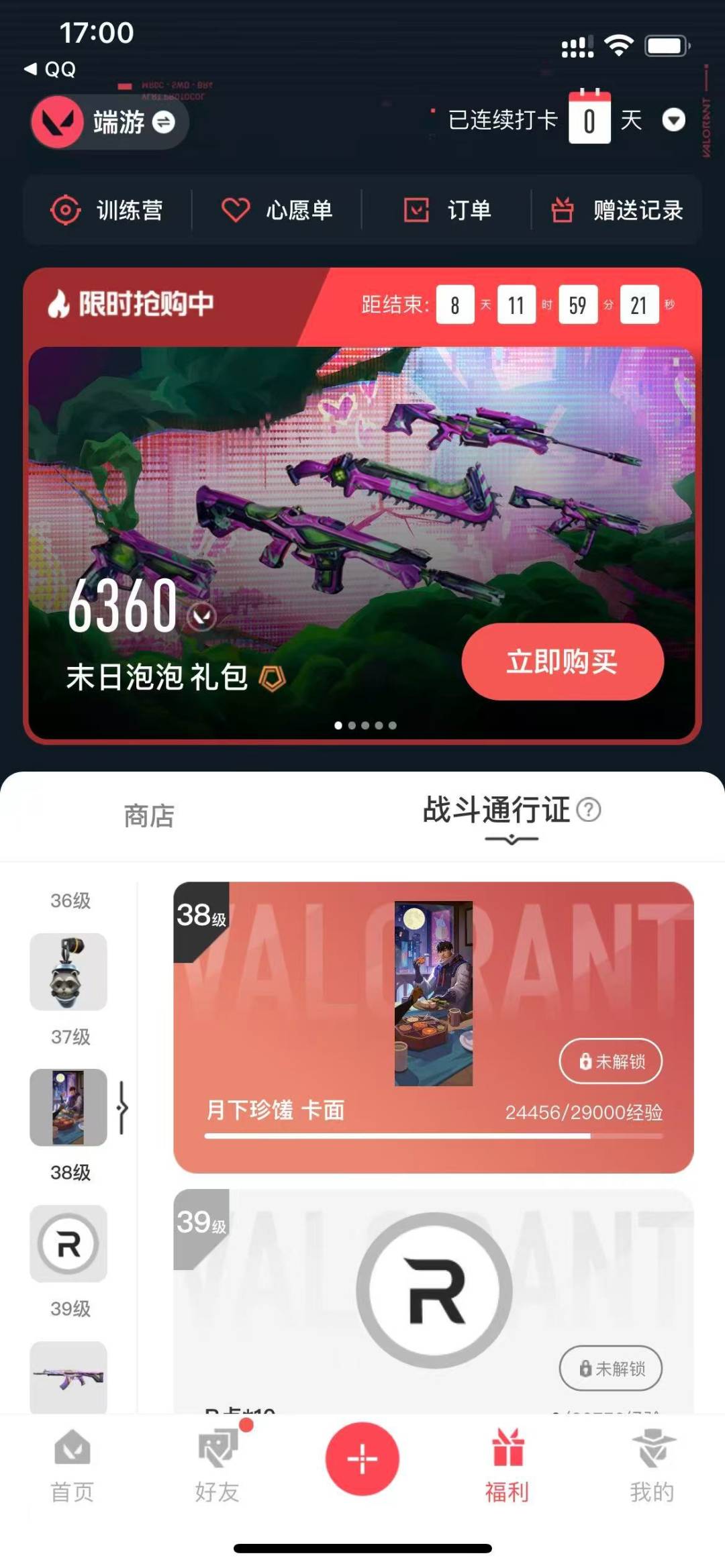725x1568 pixels.
Task: Switch to the 商店 tab
Action: tap(149, 816)
